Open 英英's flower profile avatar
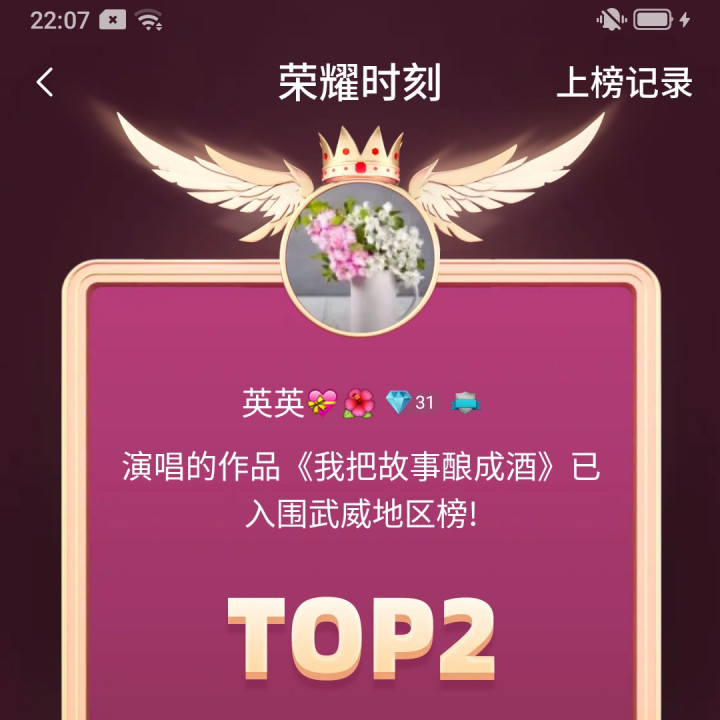Viewport: 720px width, 720px height. point(360,245)
